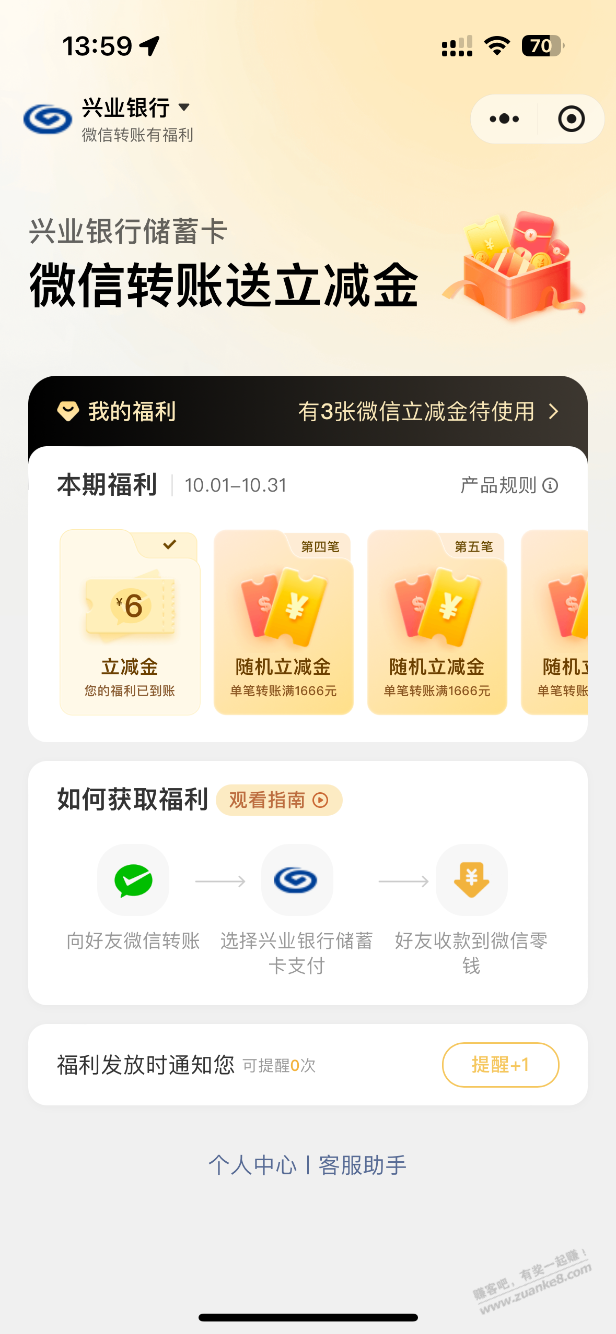The width and height of the screenshot is (616, 1334).
Task: Open the ¥6 立减金 reward card
Action: click(130, 622)
